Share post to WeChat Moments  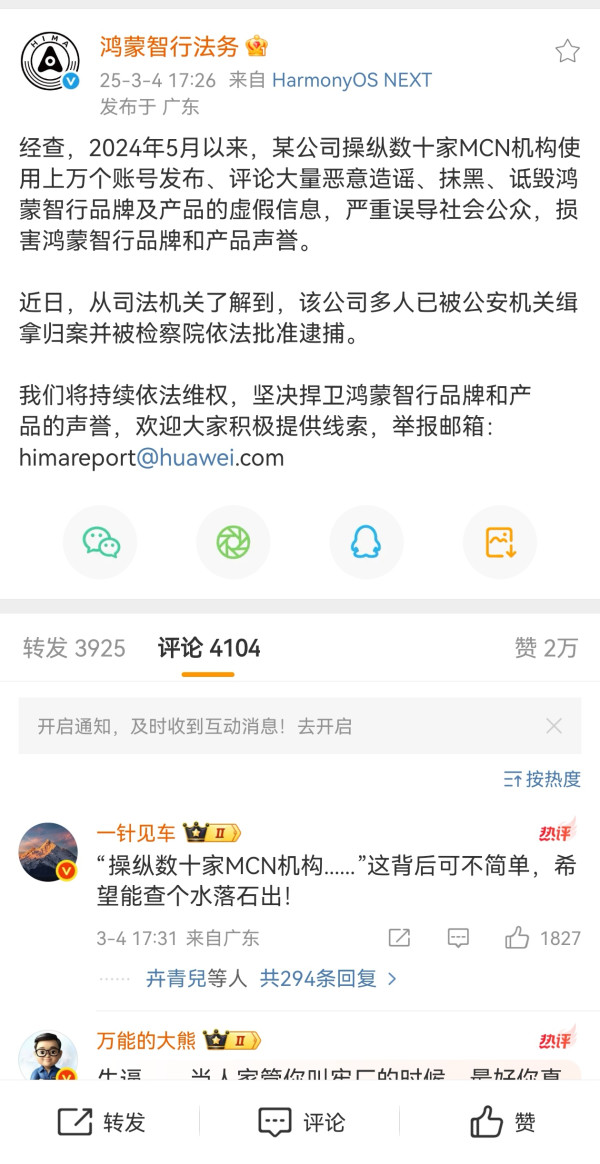coord(233,542)
